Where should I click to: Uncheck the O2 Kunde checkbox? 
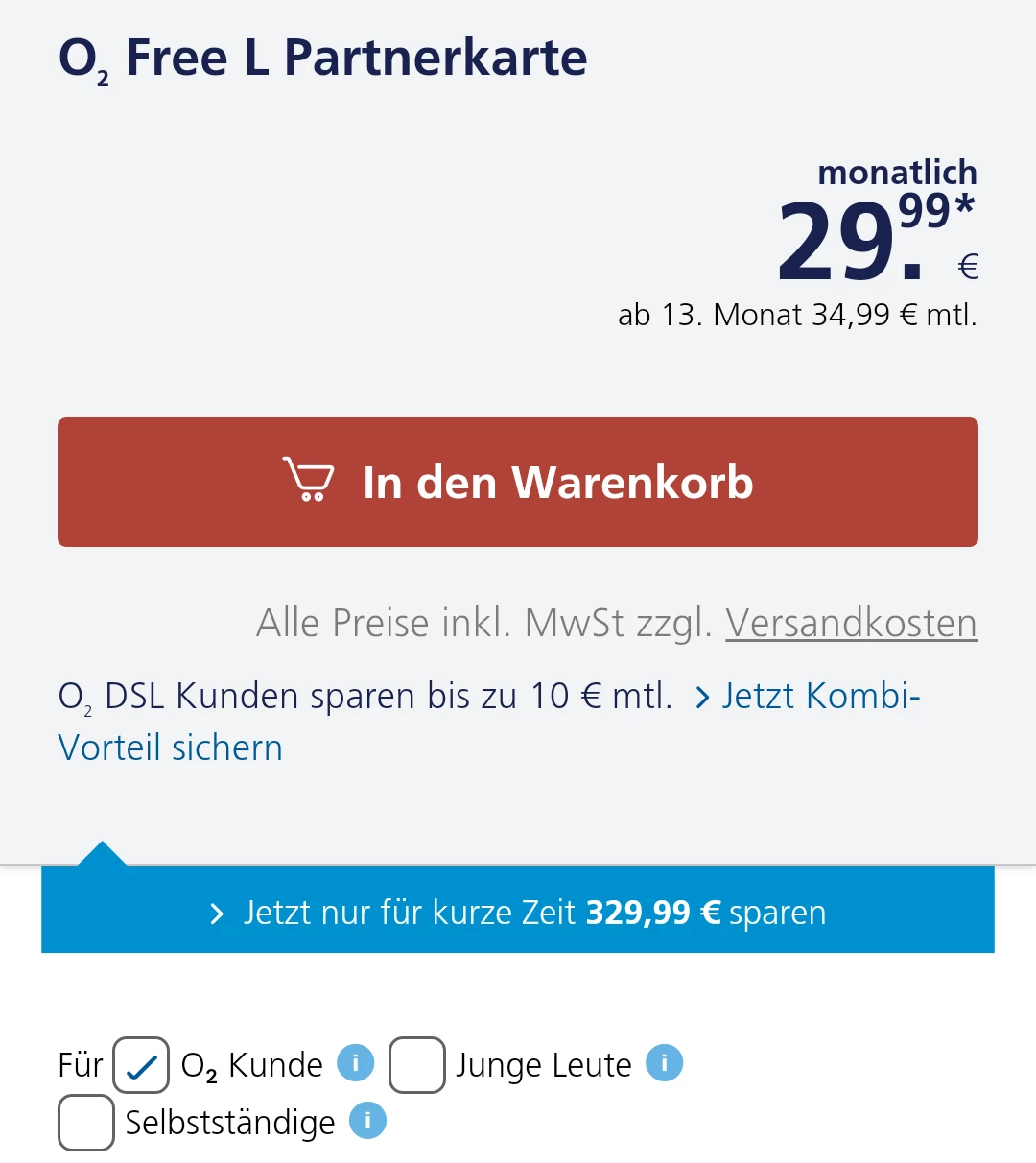141,1065
